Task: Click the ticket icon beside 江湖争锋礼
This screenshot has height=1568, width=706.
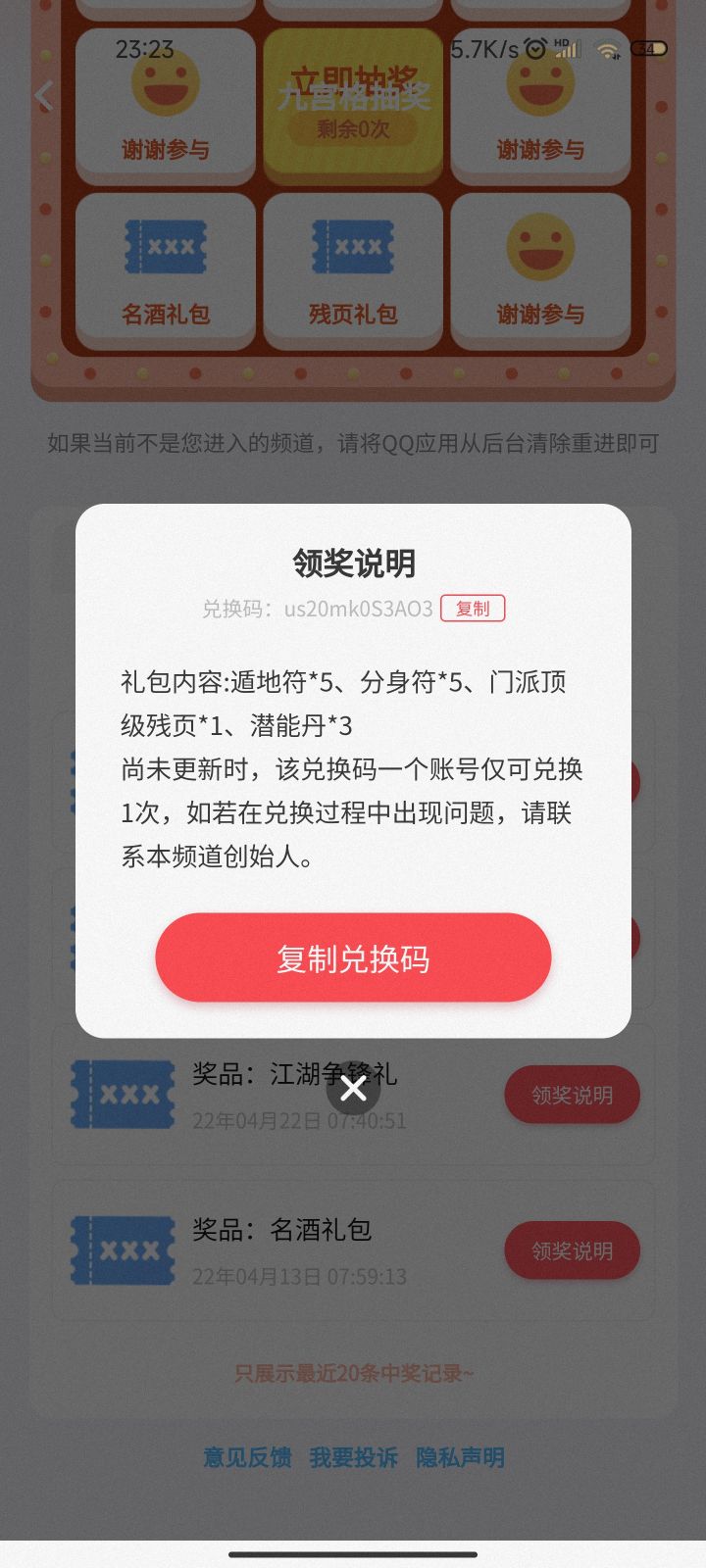Action: pyautogui.click(x=122, y=1095)
